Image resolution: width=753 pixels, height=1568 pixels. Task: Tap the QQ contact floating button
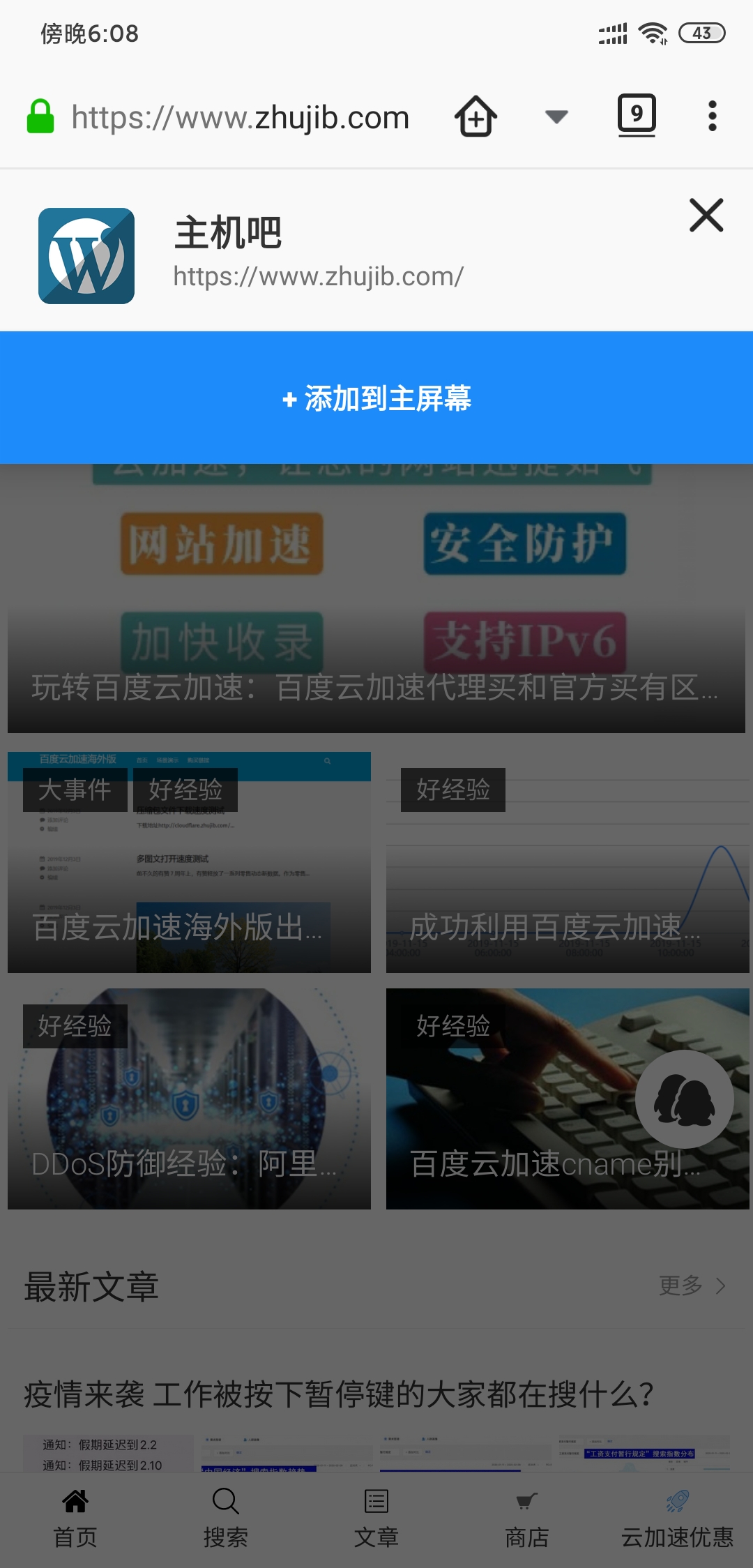(x=684, y=1099)
